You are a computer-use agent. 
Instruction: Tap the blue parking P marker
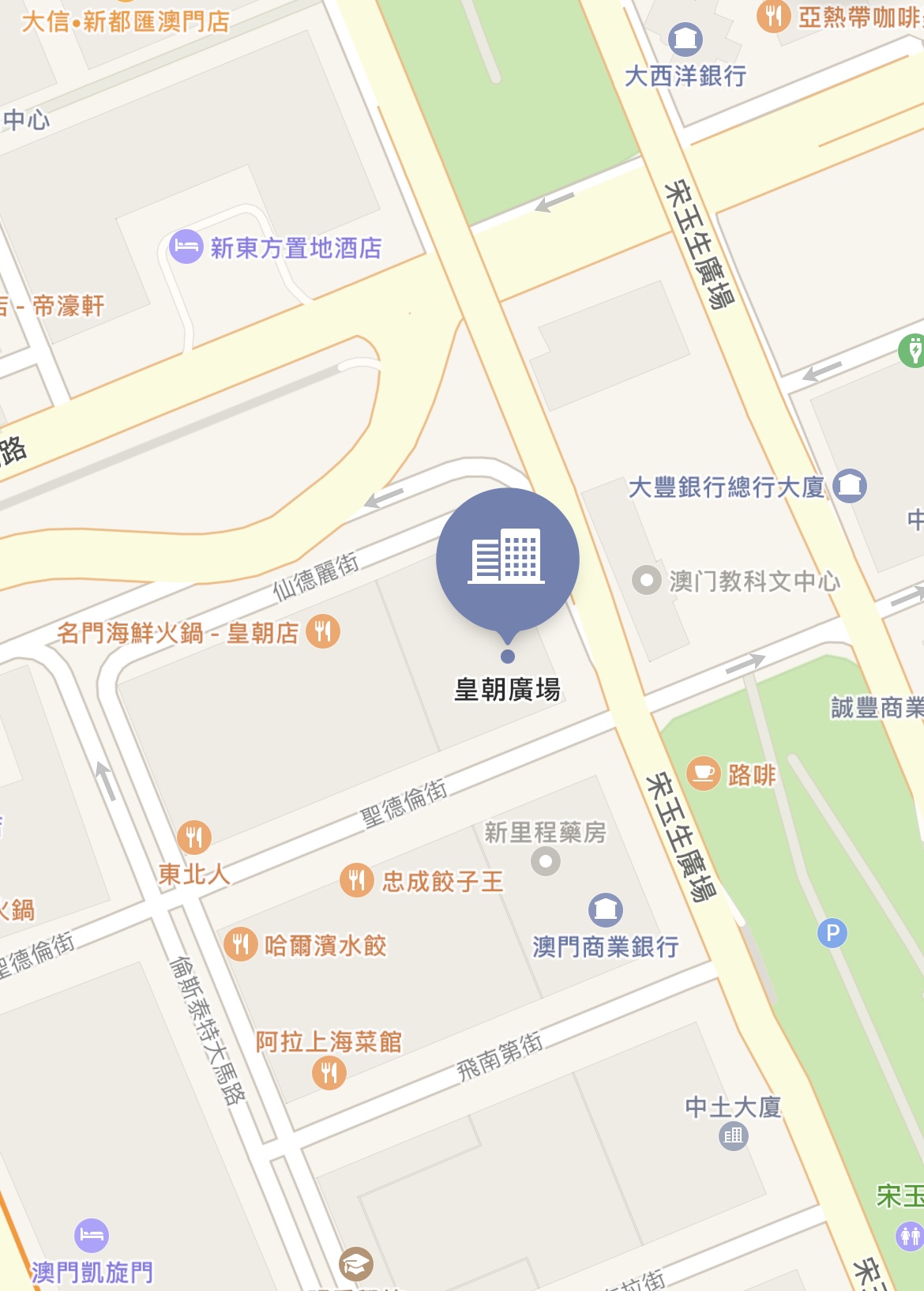(x=832, y=933)
